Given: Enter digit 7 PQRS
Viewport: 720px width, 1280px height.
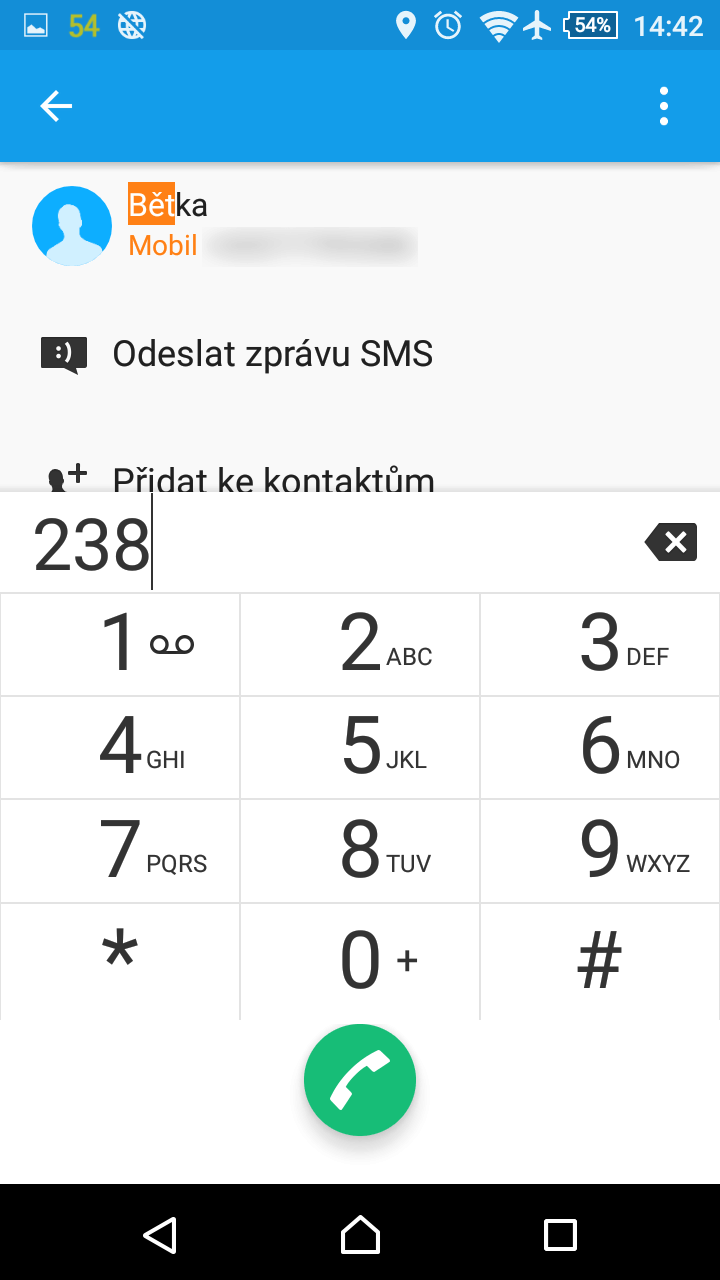Looking at the screenshot, I should coord(120,851).
